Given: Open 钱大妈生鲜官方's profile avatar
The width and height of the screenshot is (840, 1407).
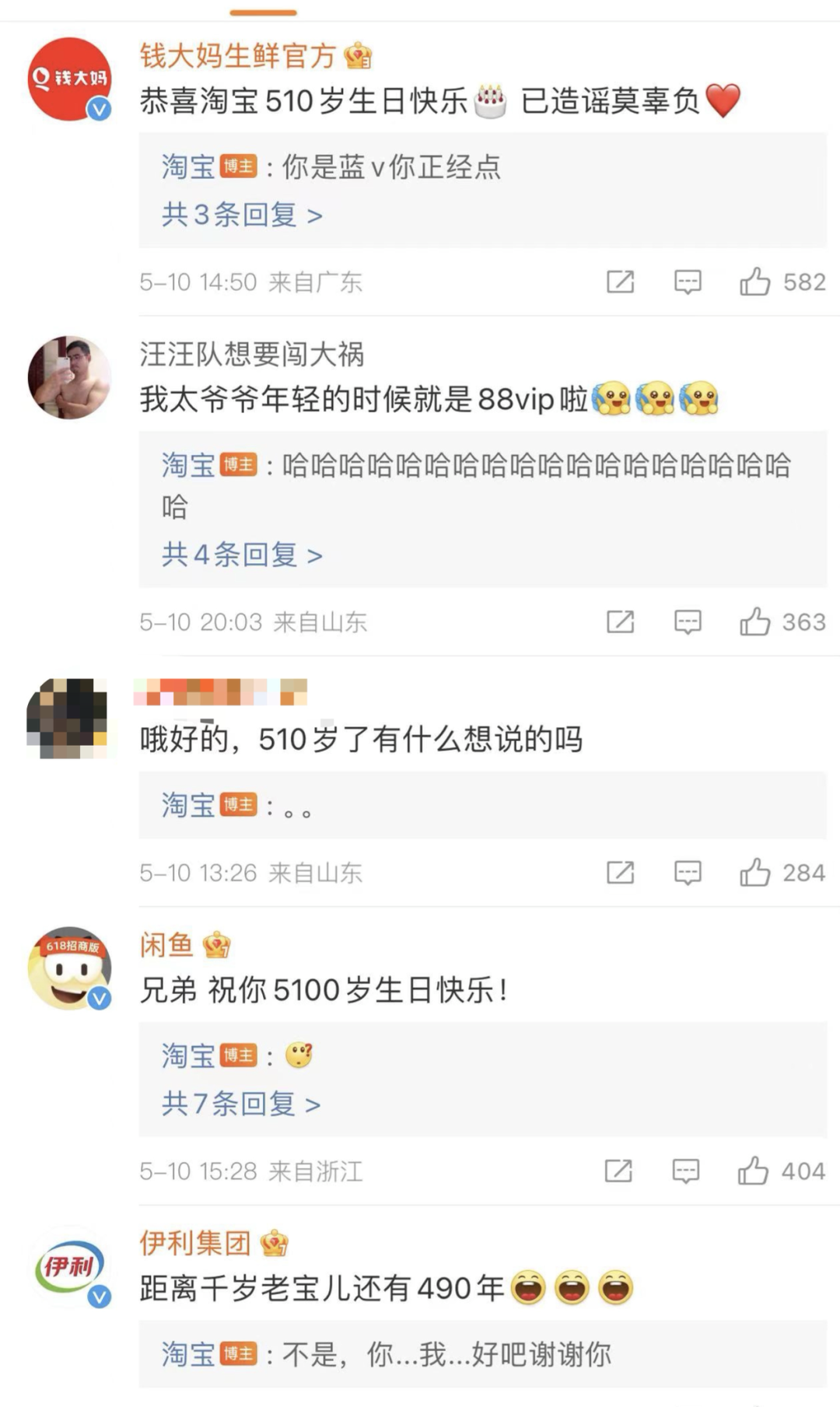Looking at the screenshot, I should pyautogui.click(x=69, y=79).
